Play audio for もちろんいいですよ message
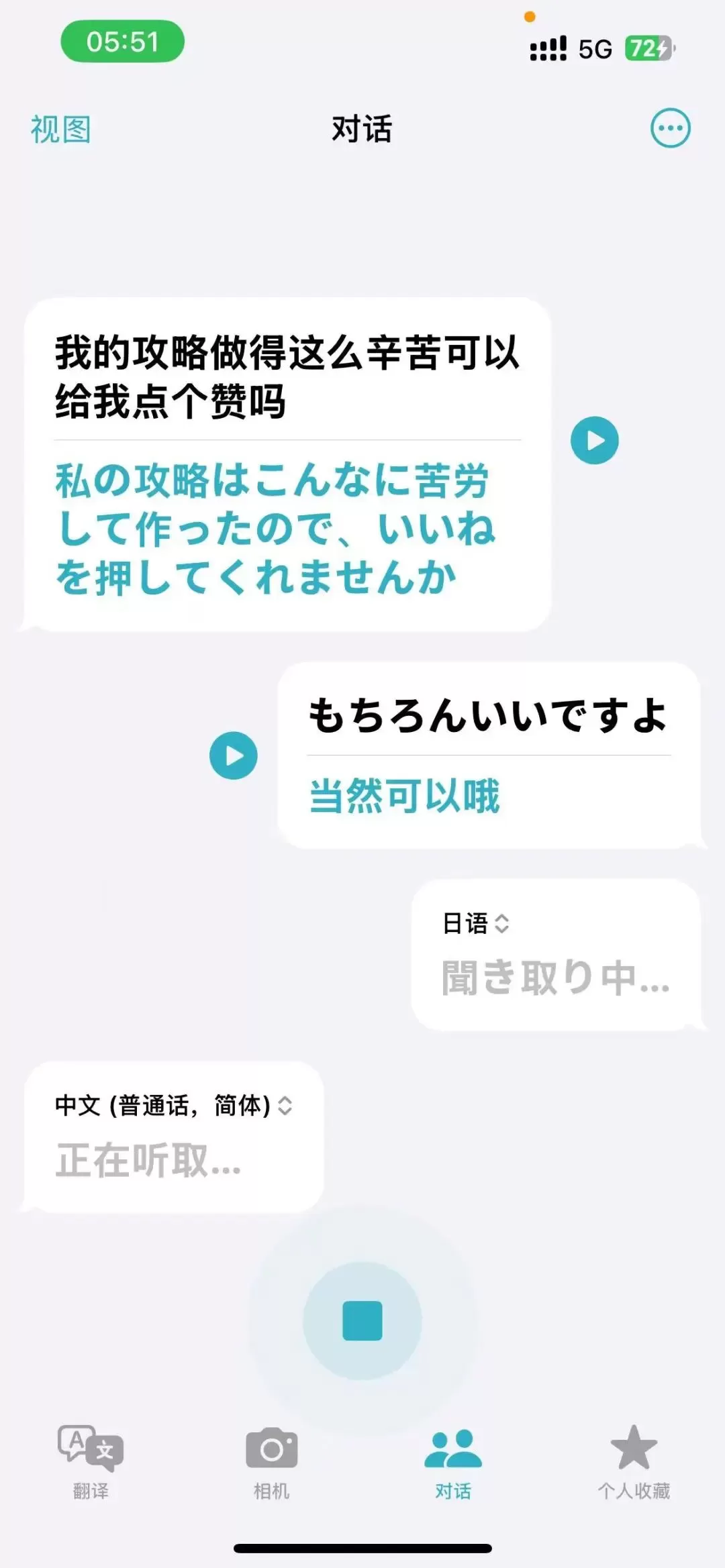Screen dimensions: 725x1568 (x=233, y=754)
